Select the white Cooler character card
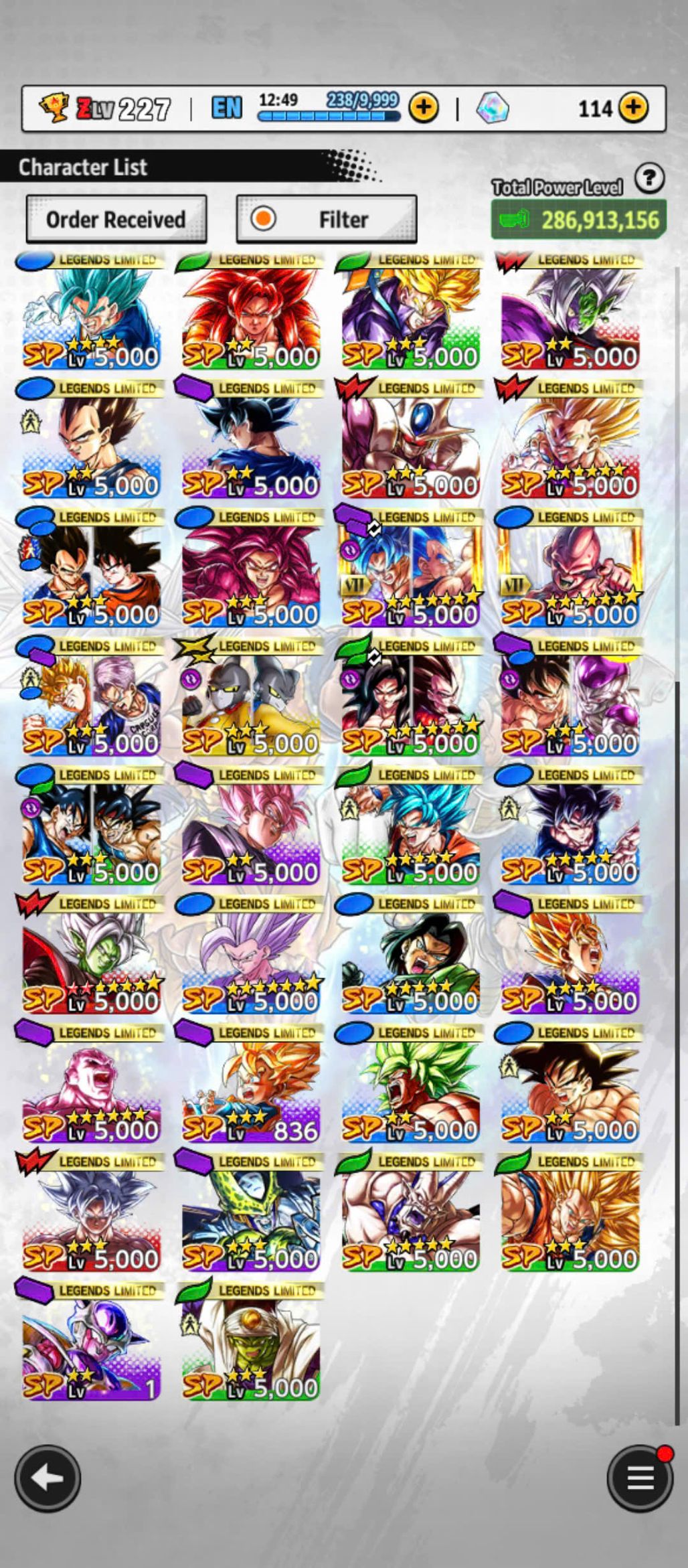Image resolution: width=688 pixels, height=1568 pixels. pos(410,440)
